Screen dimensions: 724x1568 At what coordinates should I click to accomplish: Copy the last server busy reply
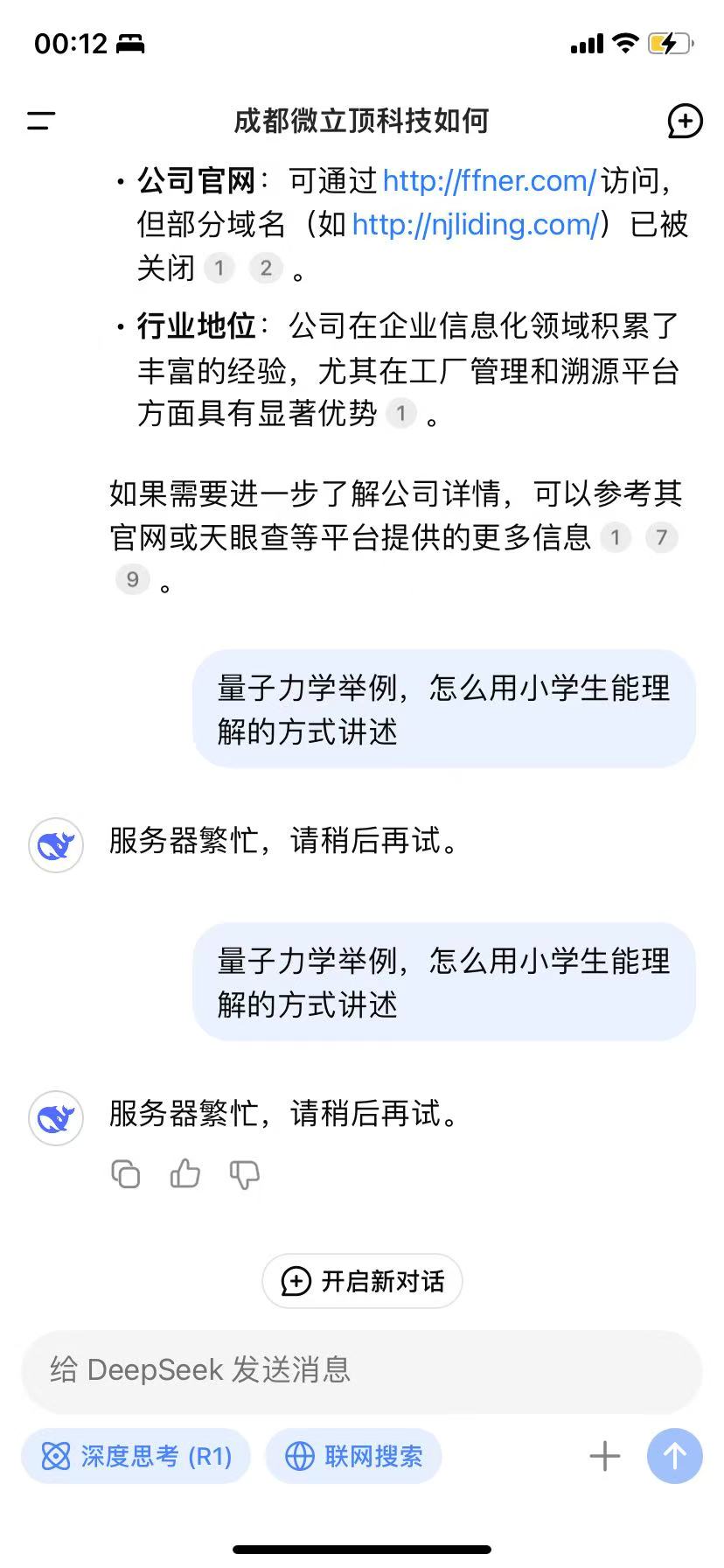(x=126, y=1174)
